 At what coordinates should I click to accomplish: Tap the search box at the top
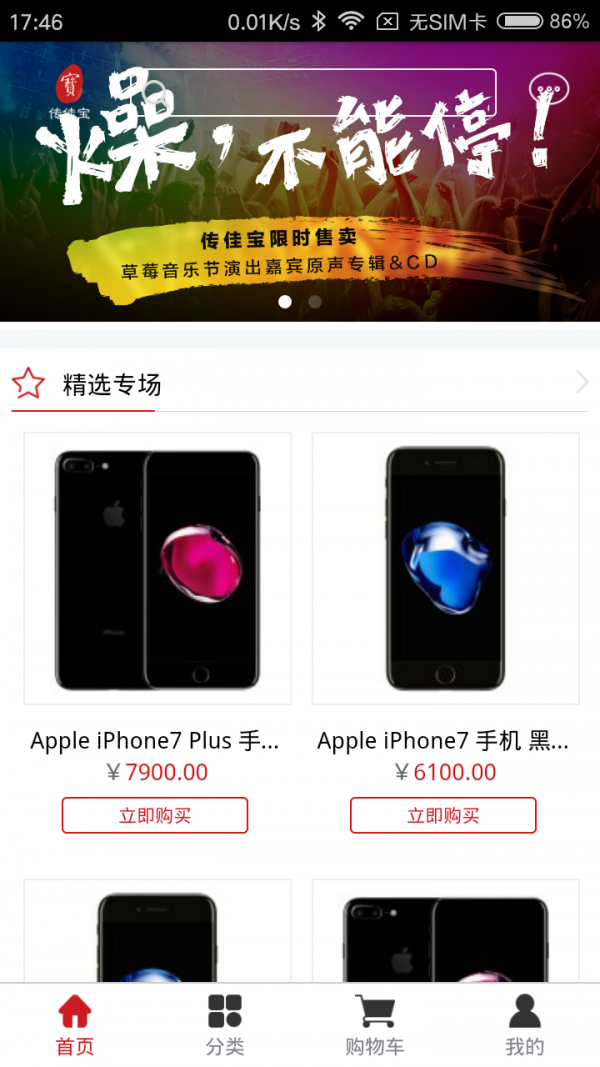(x=320, y=93)
